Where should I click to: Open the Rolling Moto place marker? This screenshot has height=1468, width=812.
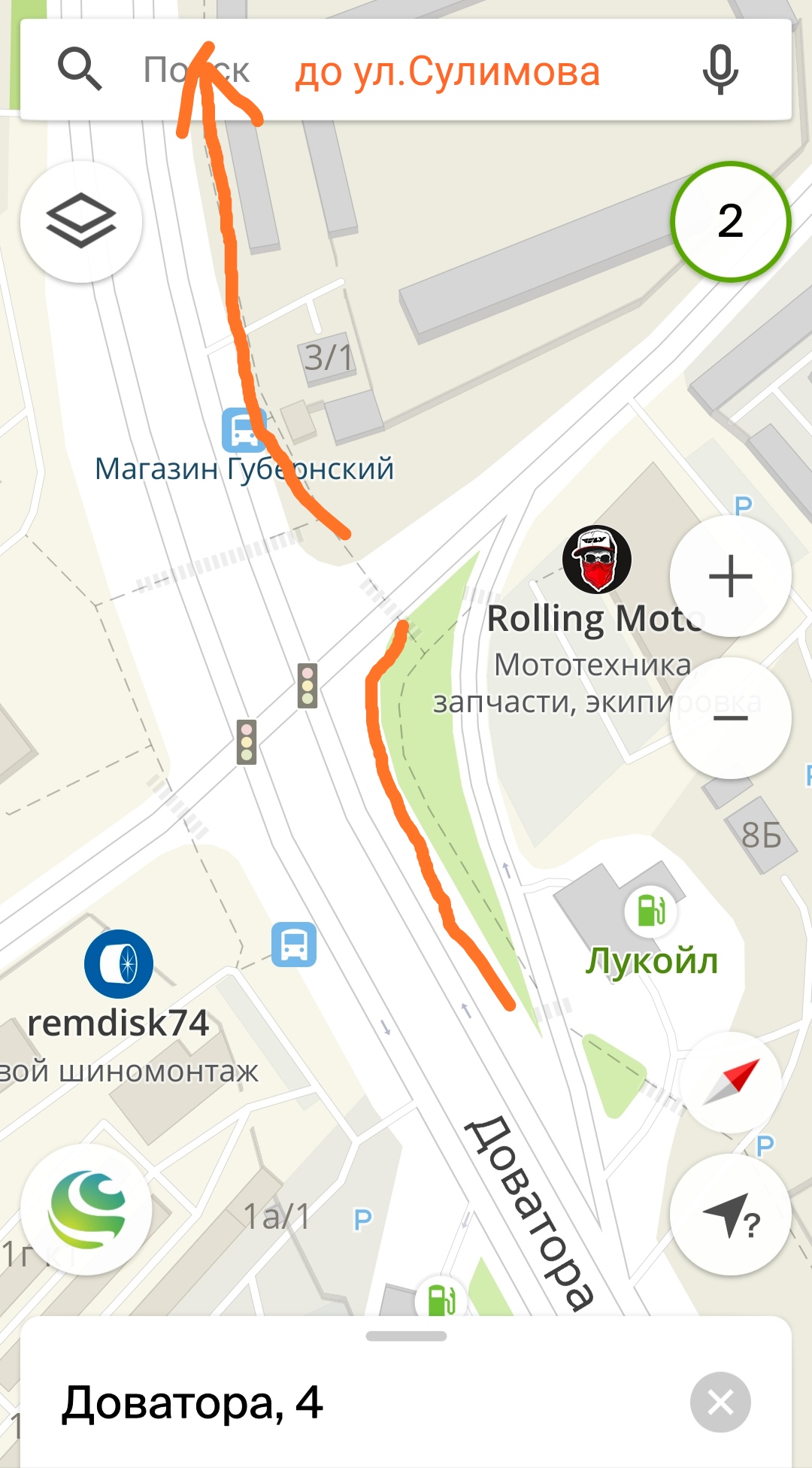tap(597, 560)
